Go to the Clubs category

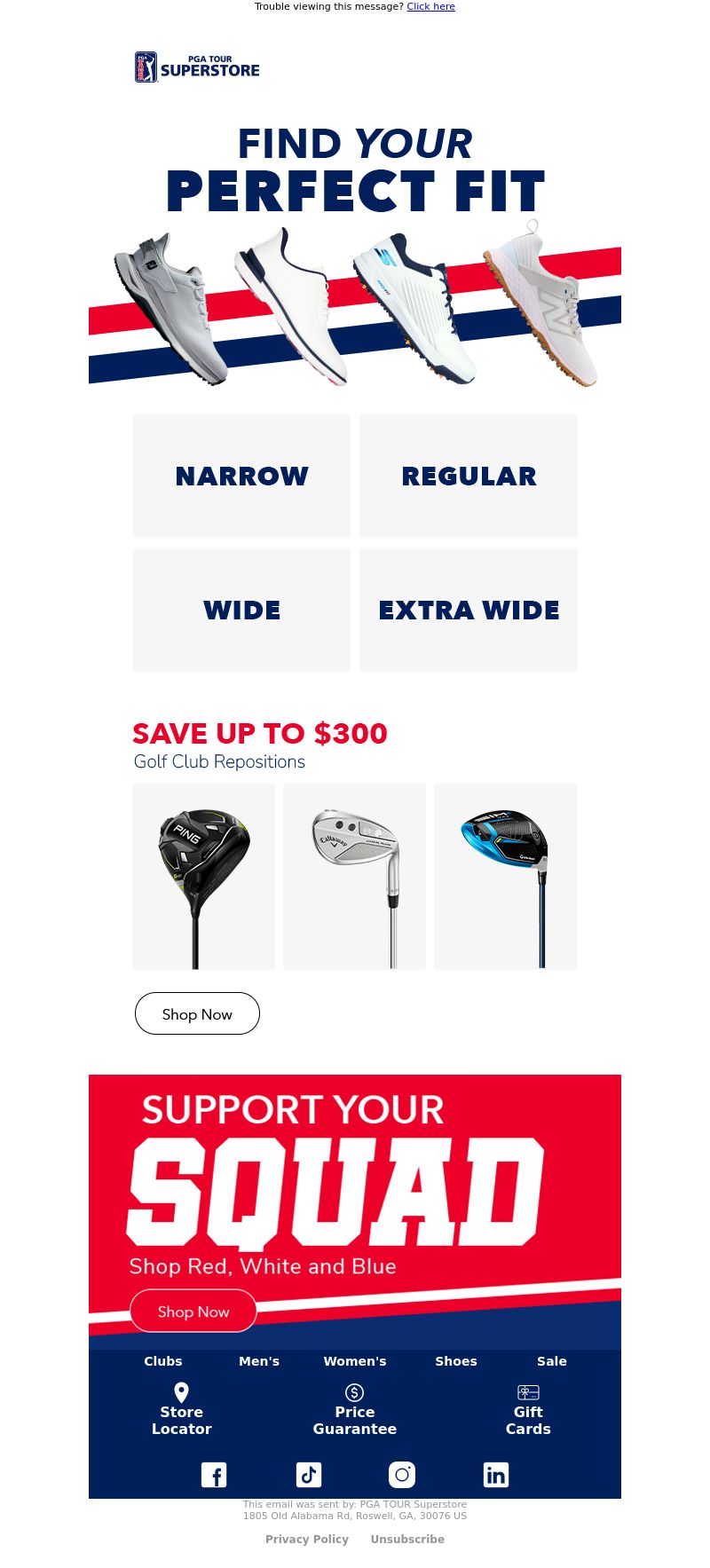tap(163, 1361)
